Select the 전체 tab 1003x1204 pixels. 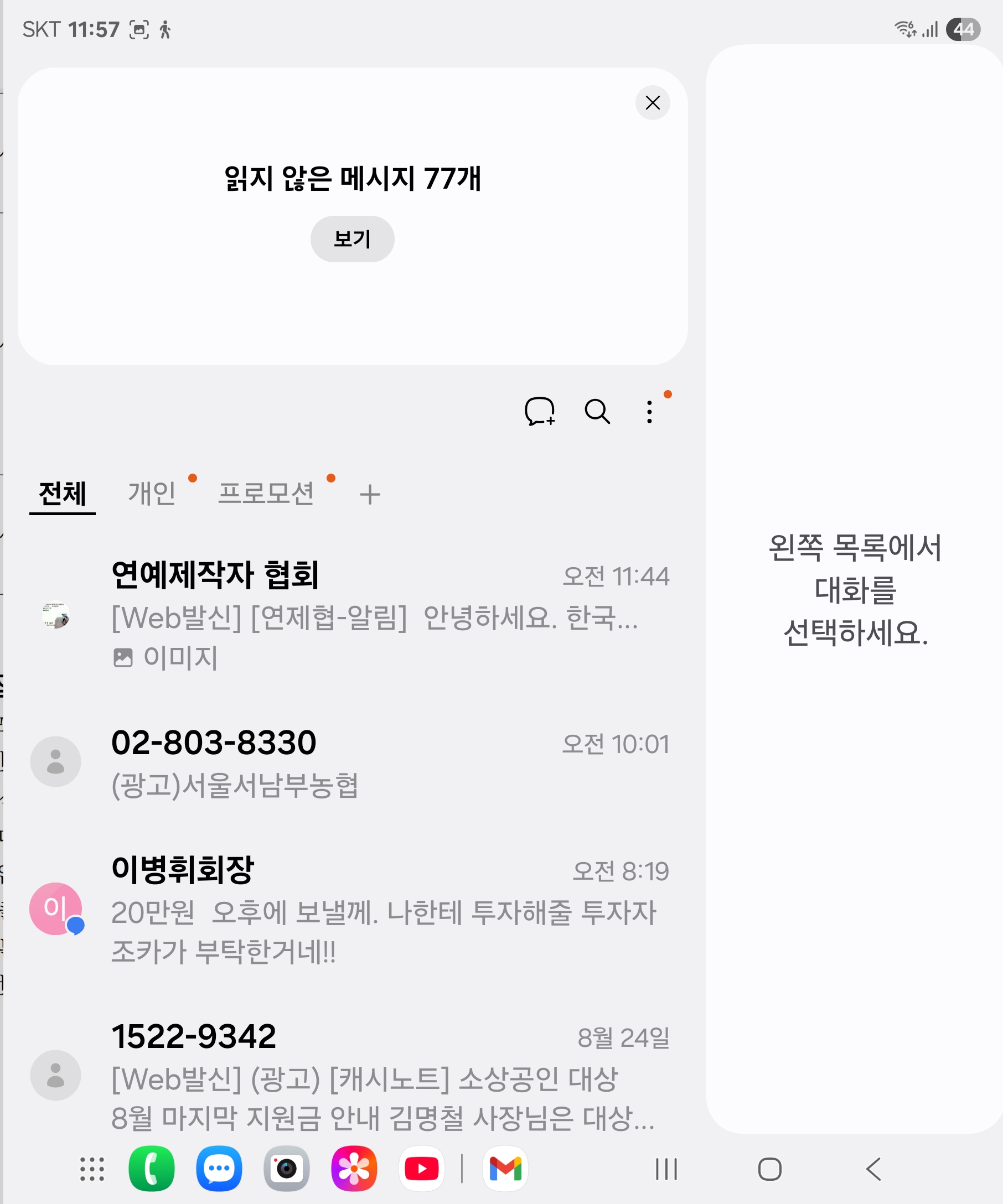click(62, 494)
